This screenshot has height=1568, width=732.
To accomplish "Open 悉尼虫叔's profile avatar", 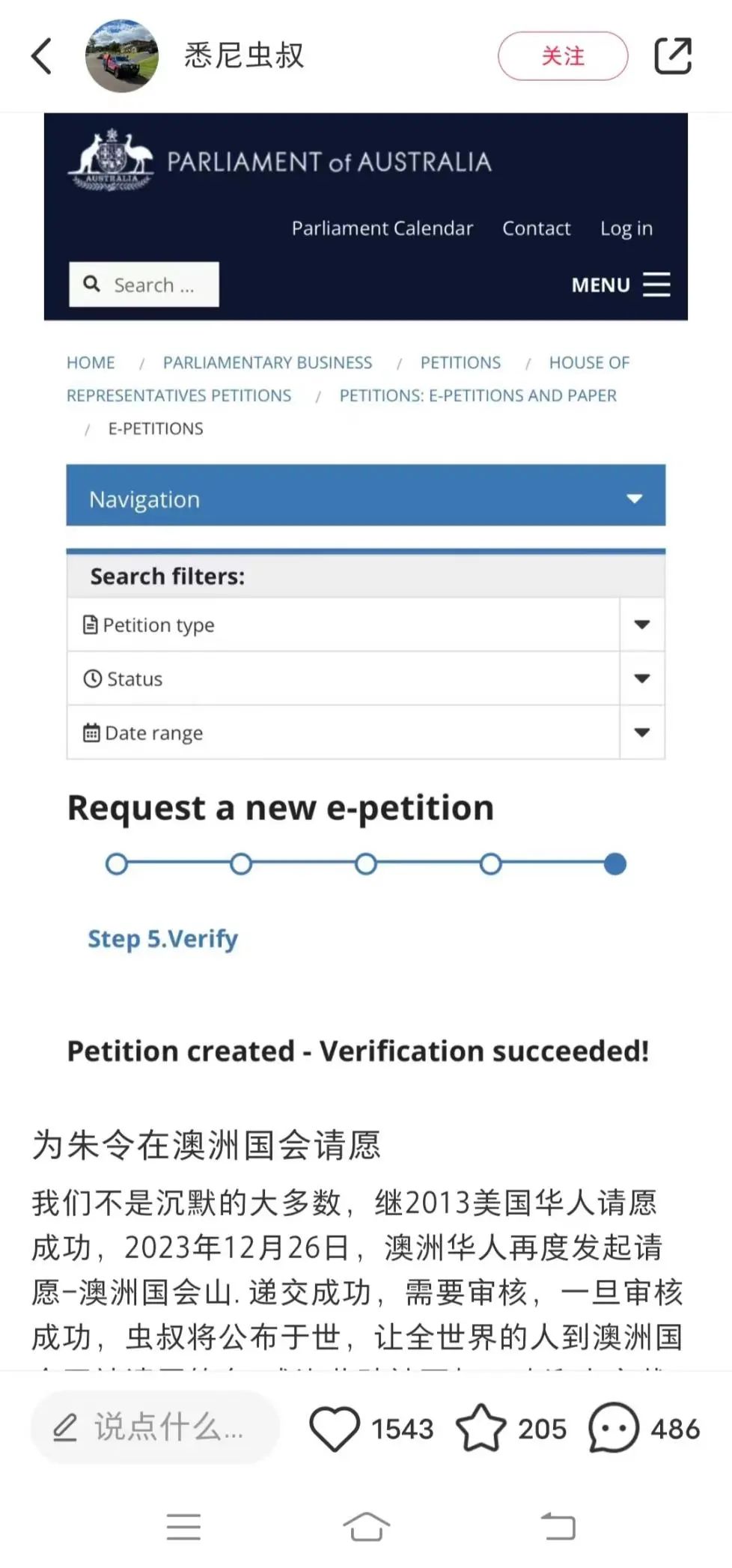I will click(122, 56).
